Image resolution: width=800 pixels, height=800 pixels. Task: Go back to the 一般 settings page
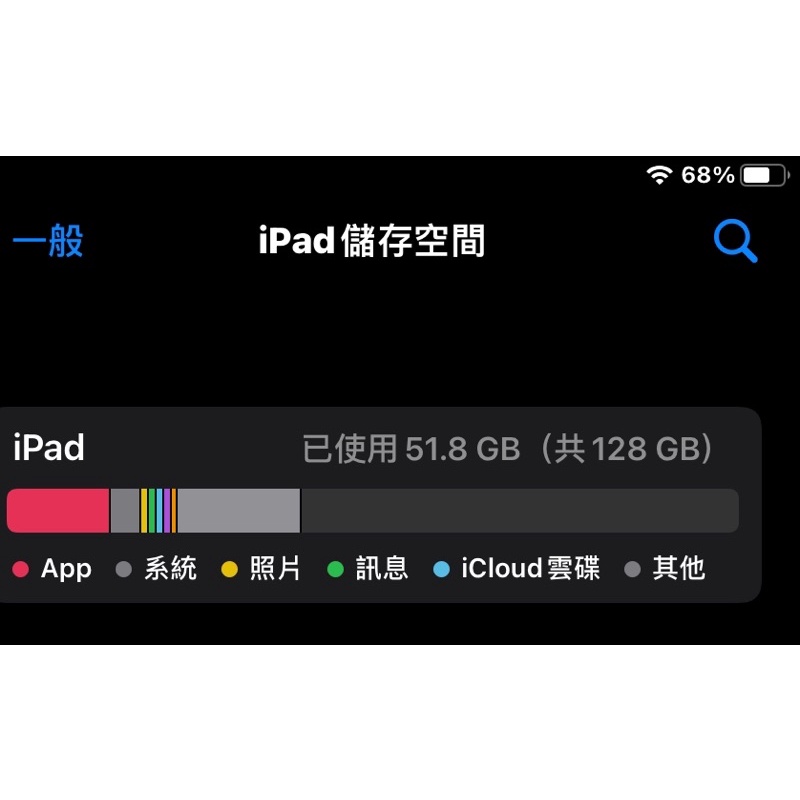point(48,240)
